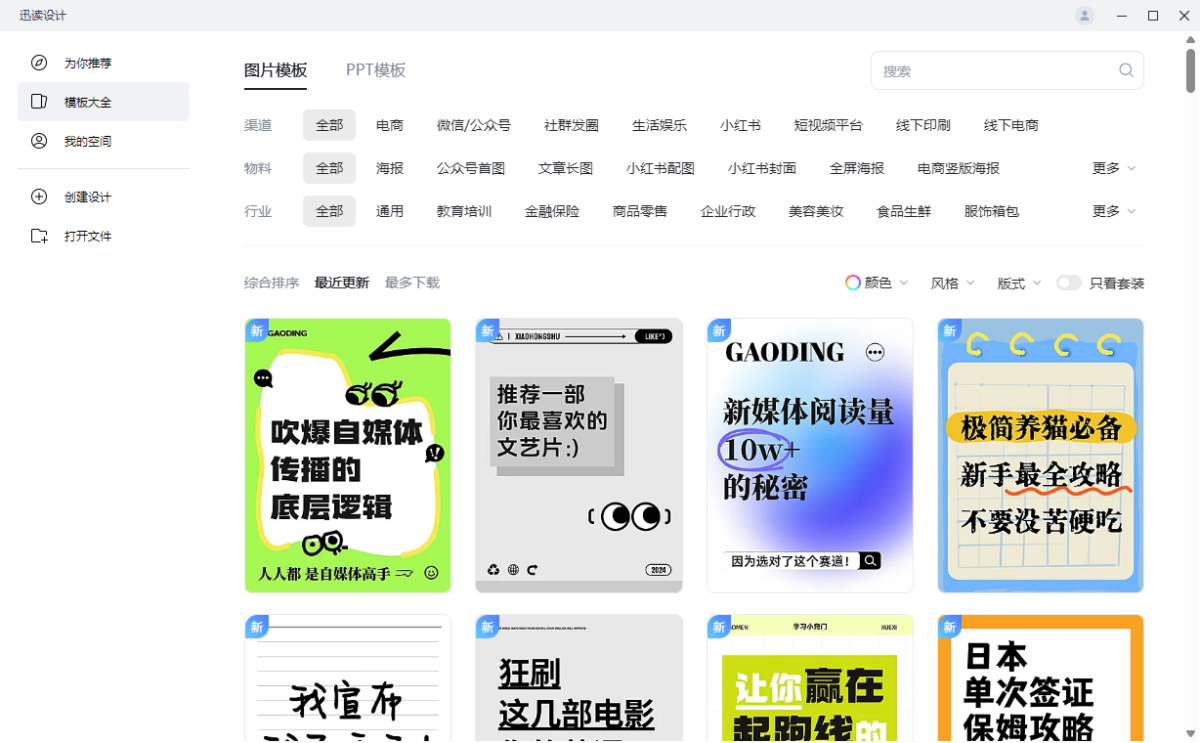Open the 风格 dropdown
This screenshot has height=743, width=1200.
tap(952, 283)
